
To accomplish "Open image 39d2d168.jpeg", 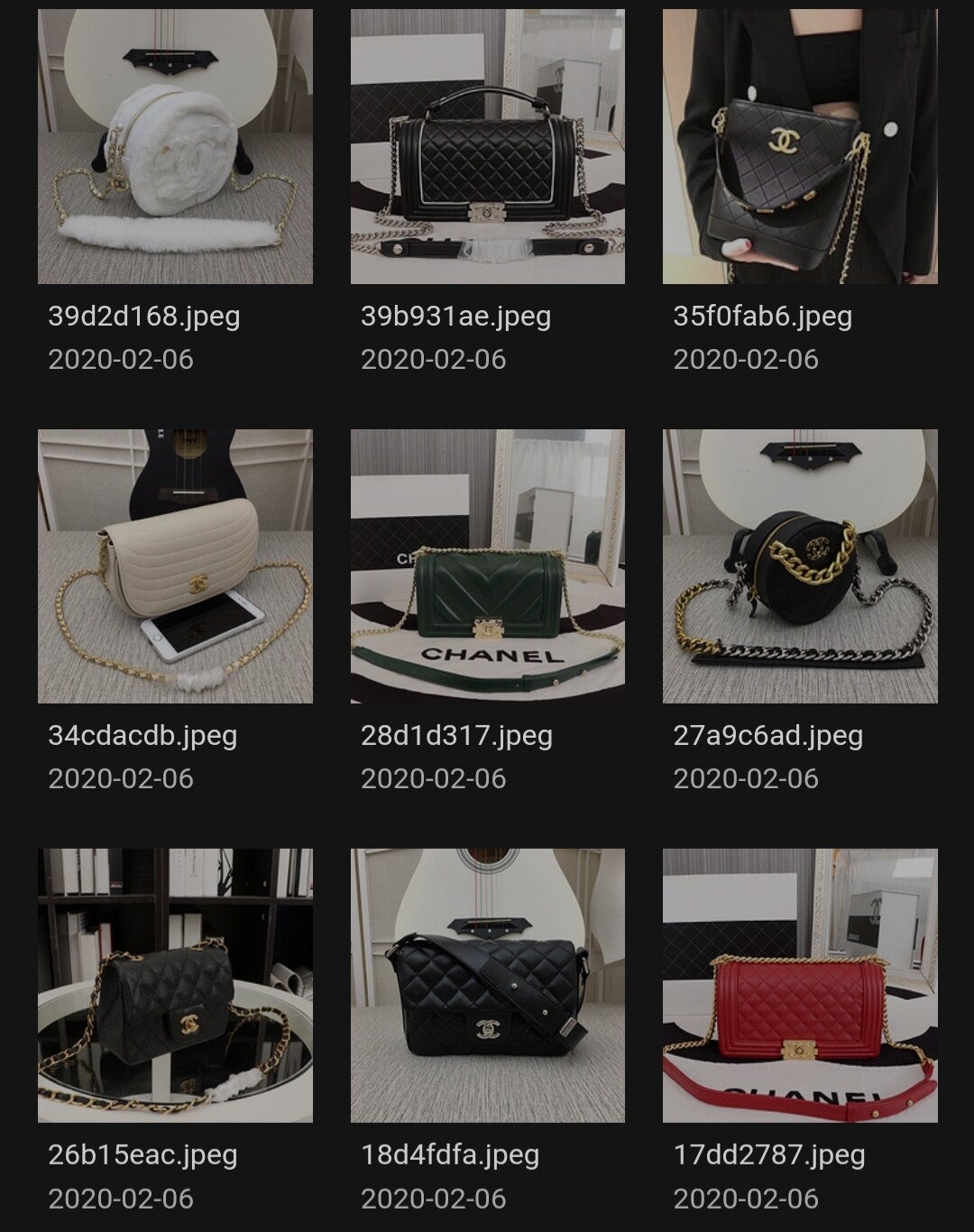I will coord(175,147).
